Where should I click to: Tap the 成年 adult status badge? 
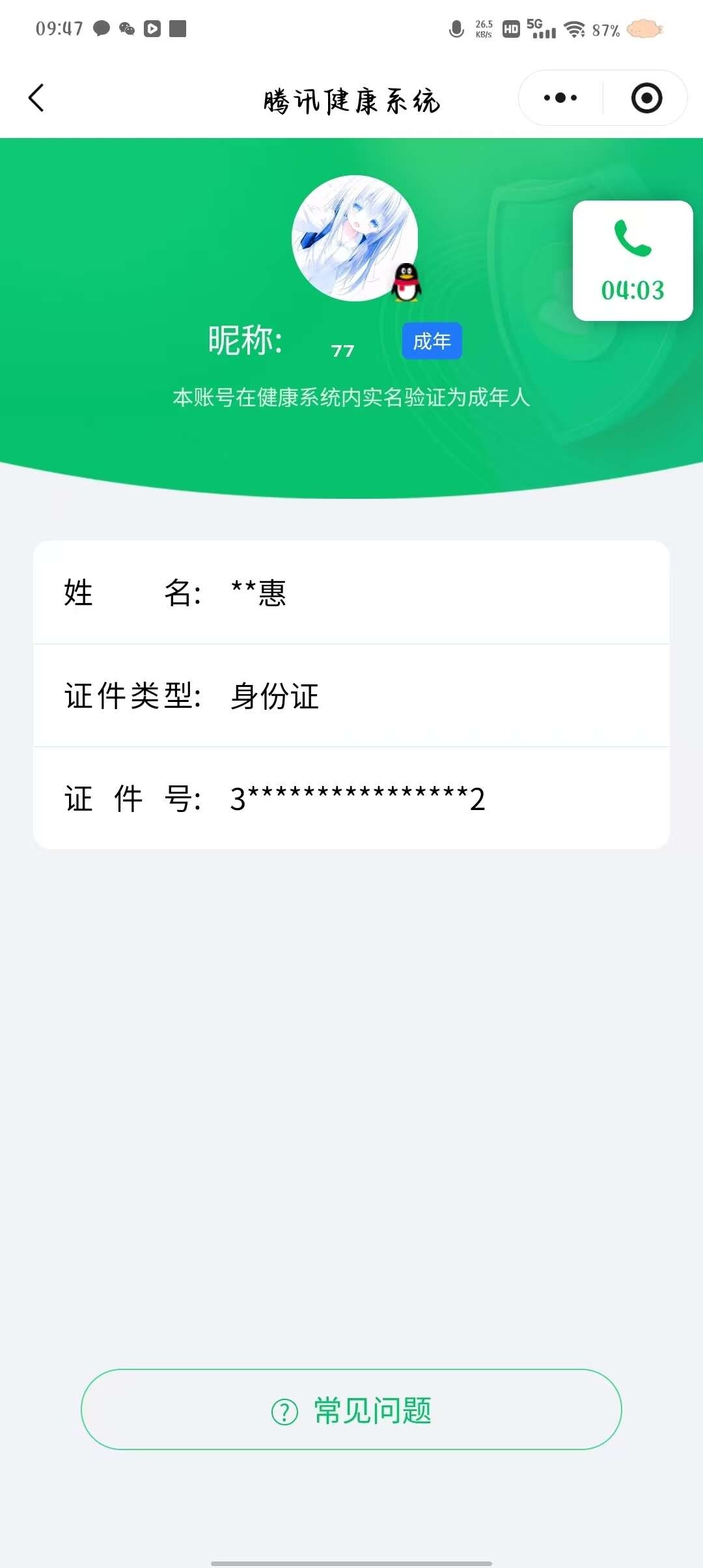pos(432,341)
